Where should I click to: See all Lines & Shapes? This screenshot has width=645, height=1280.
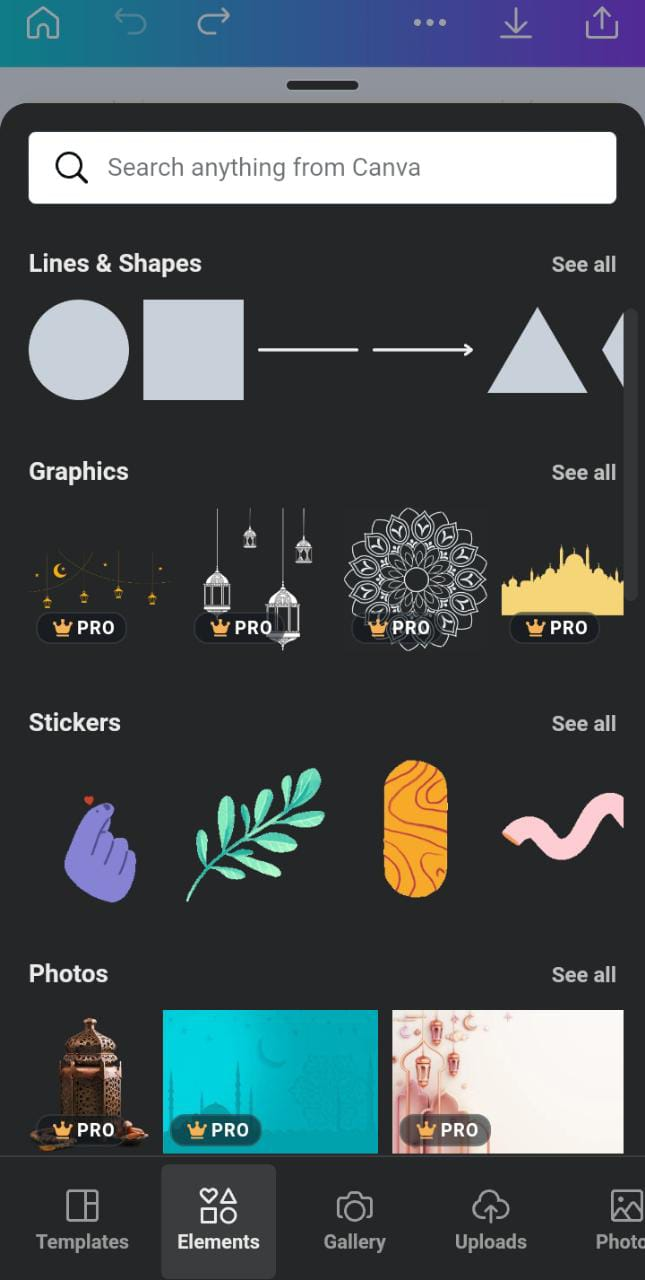(x=584, y=264)
